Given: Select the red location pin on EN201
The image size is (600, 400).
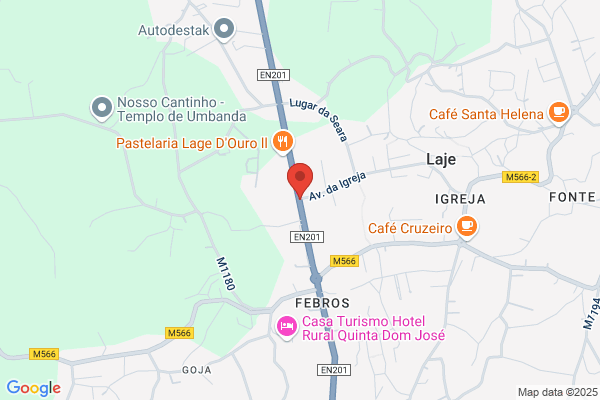Looking at the screenshot, I should [x=300, y=180].
